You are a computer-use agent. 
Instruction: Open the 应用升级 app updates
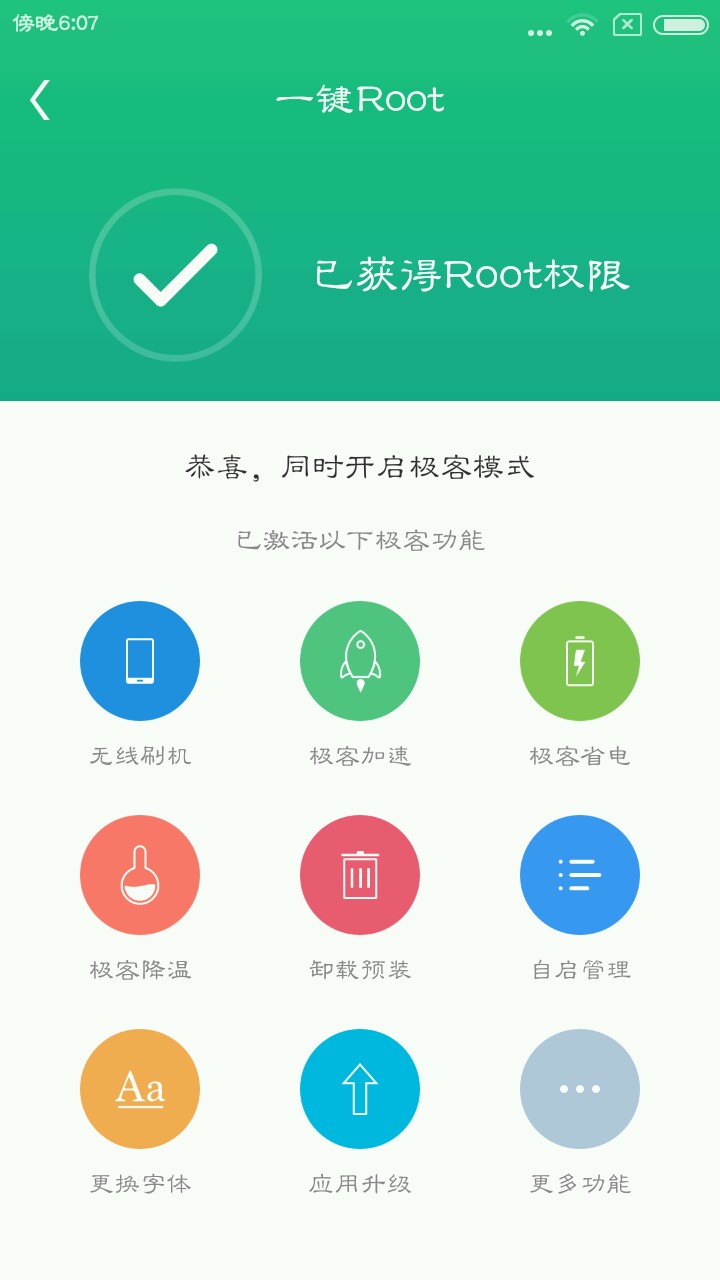[360, 1089]
